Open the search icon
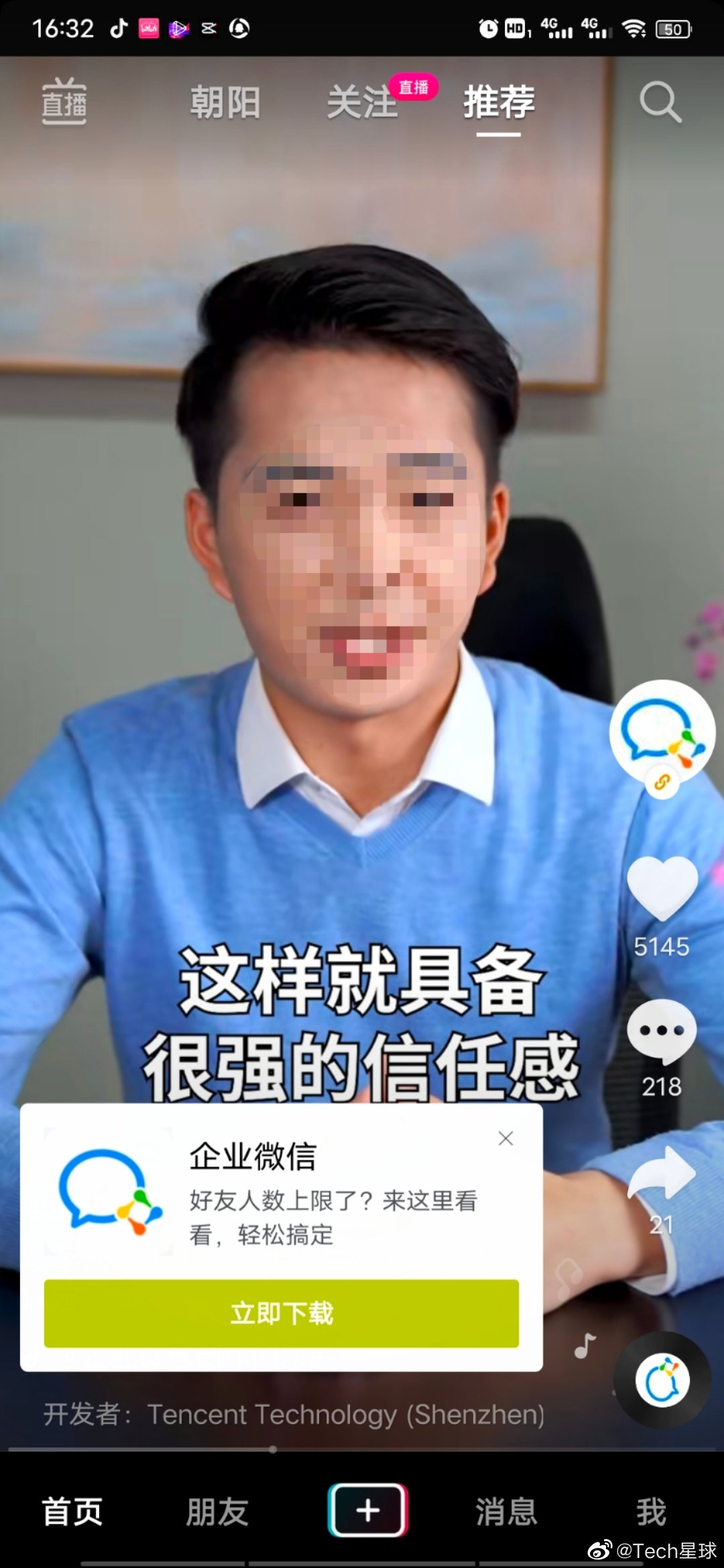 660,103
